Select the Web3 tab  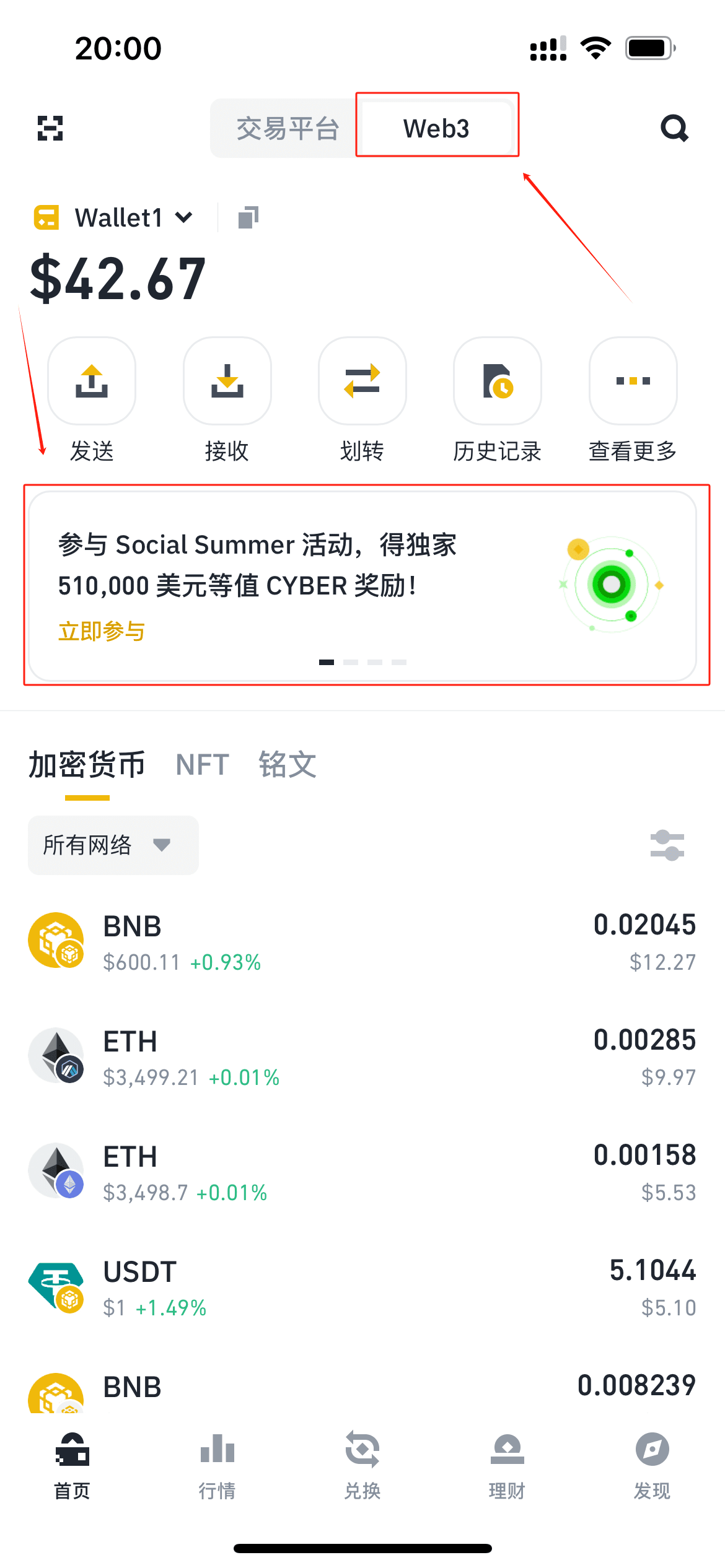pos(437,128)
